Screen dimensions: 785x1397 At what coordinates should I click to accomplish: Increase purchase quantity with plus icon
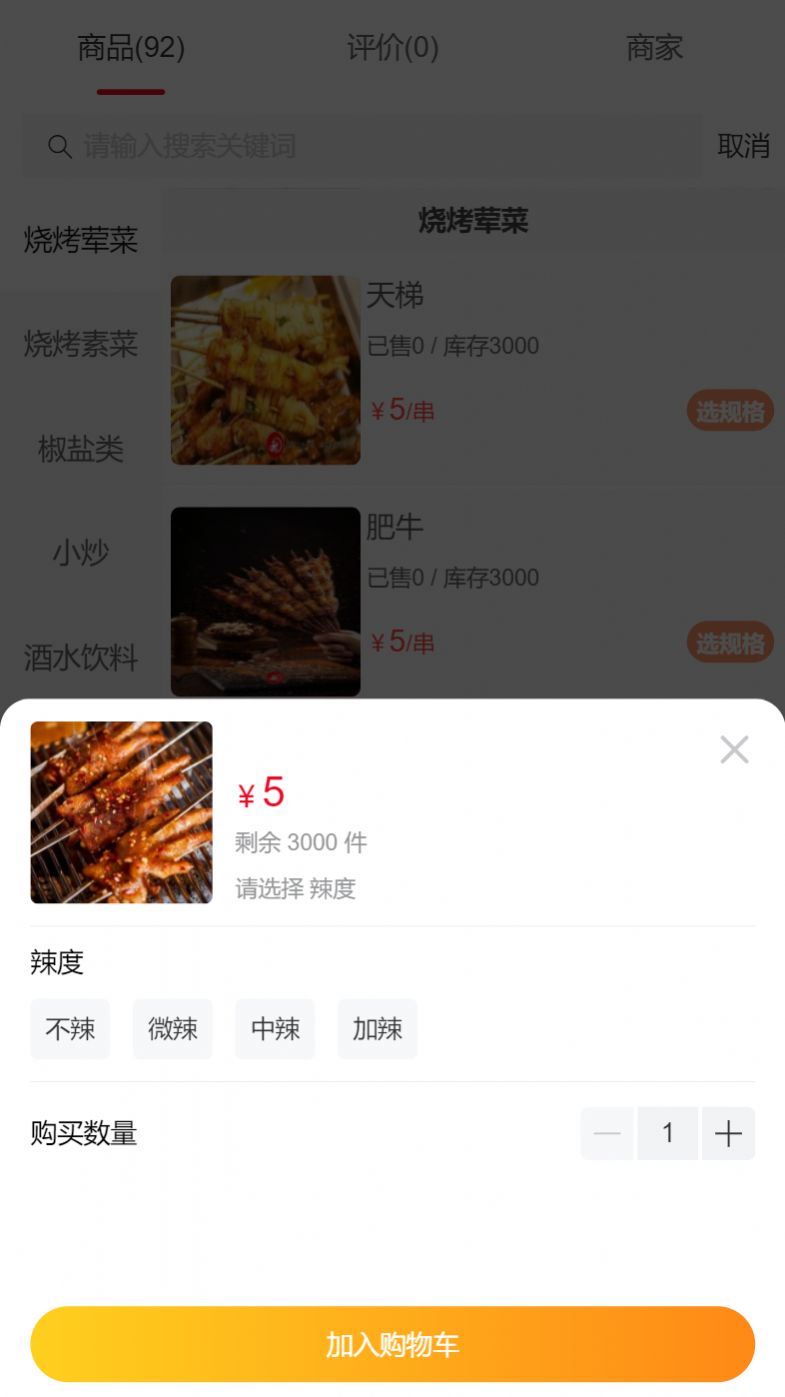[x=728, y=1133]
